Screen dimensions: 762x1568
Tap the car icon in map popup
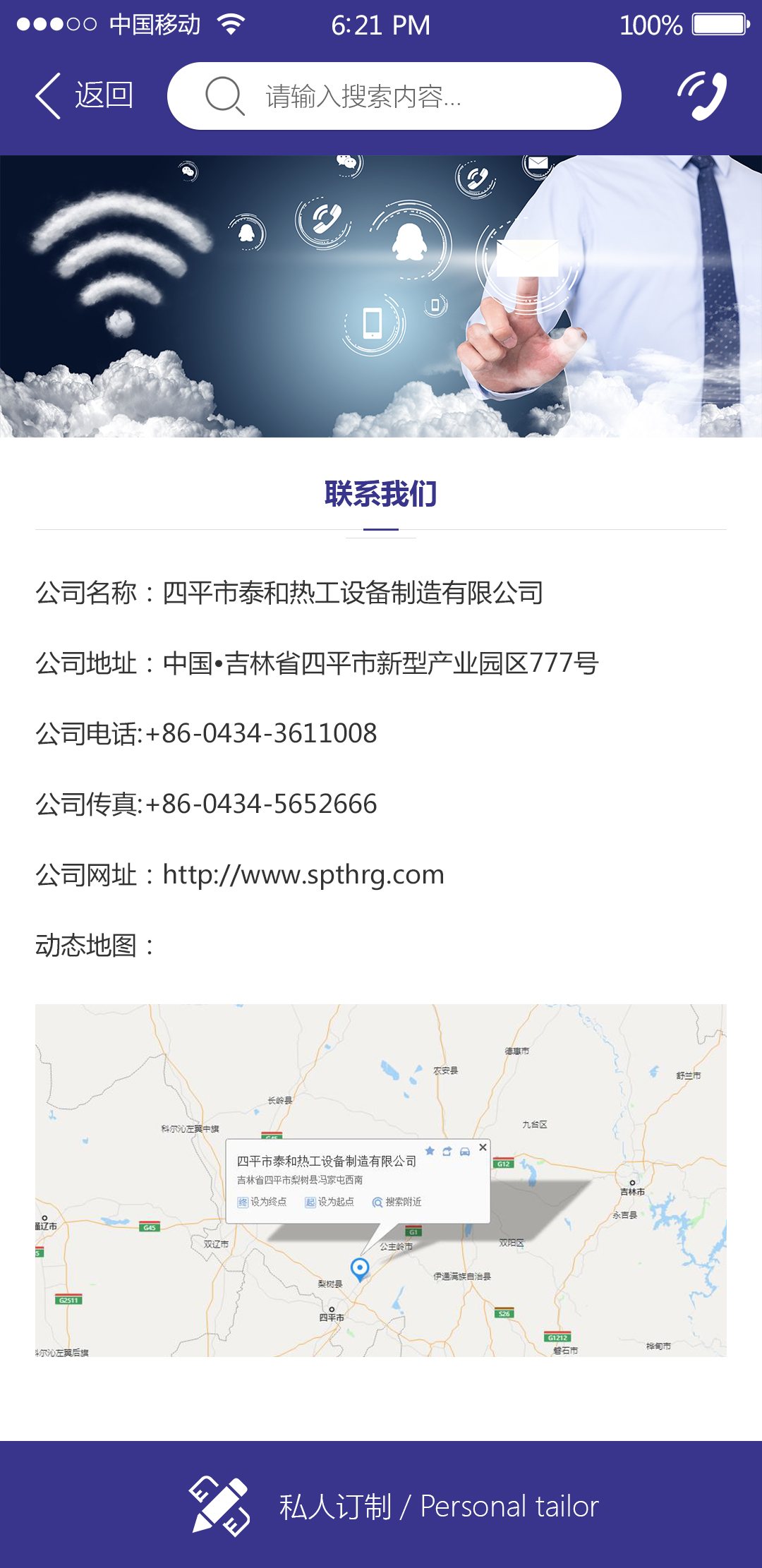[465, 1151]
